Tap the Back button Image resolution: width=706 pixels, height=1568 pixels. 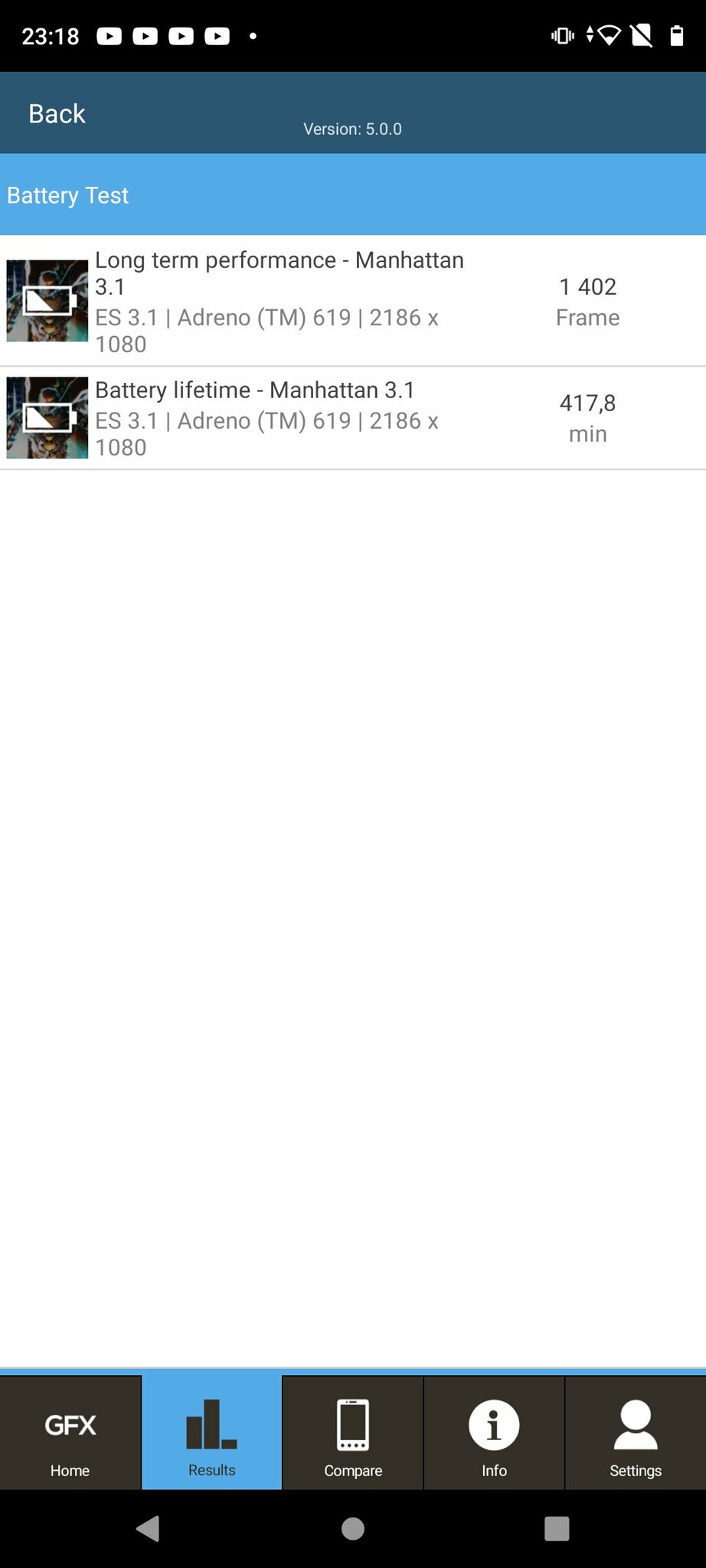57,114
